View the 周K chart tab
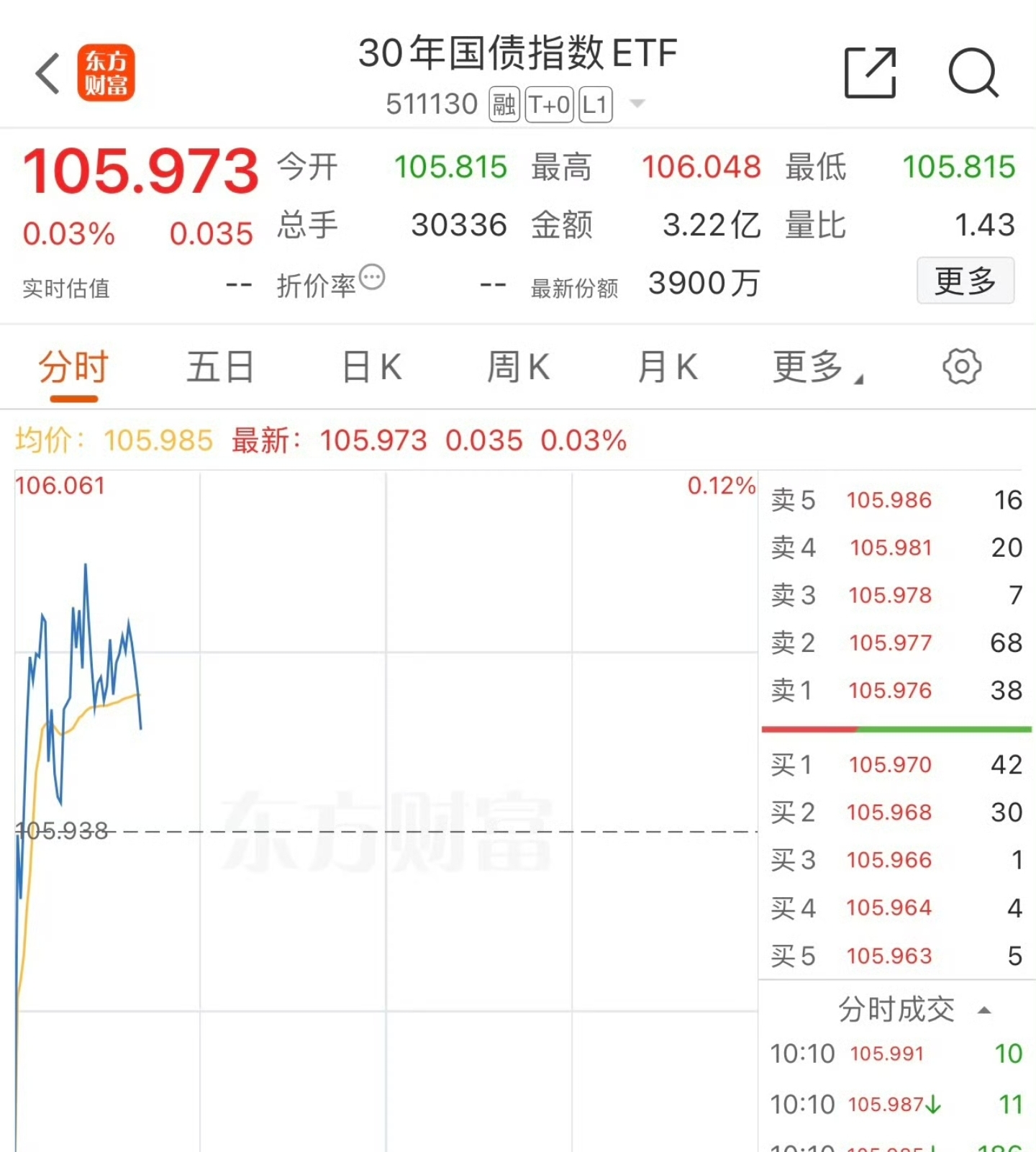The image size is (1036, 1152). coord(518,368)
